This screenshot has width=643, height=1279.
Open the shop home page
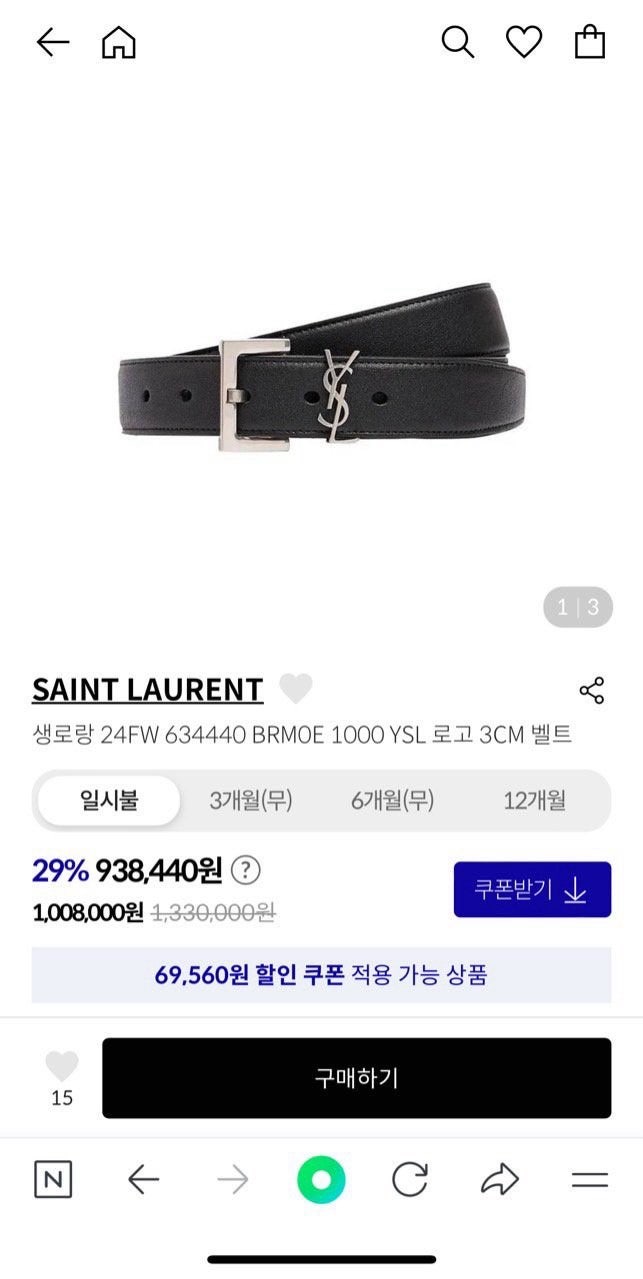tap(118, 42)
